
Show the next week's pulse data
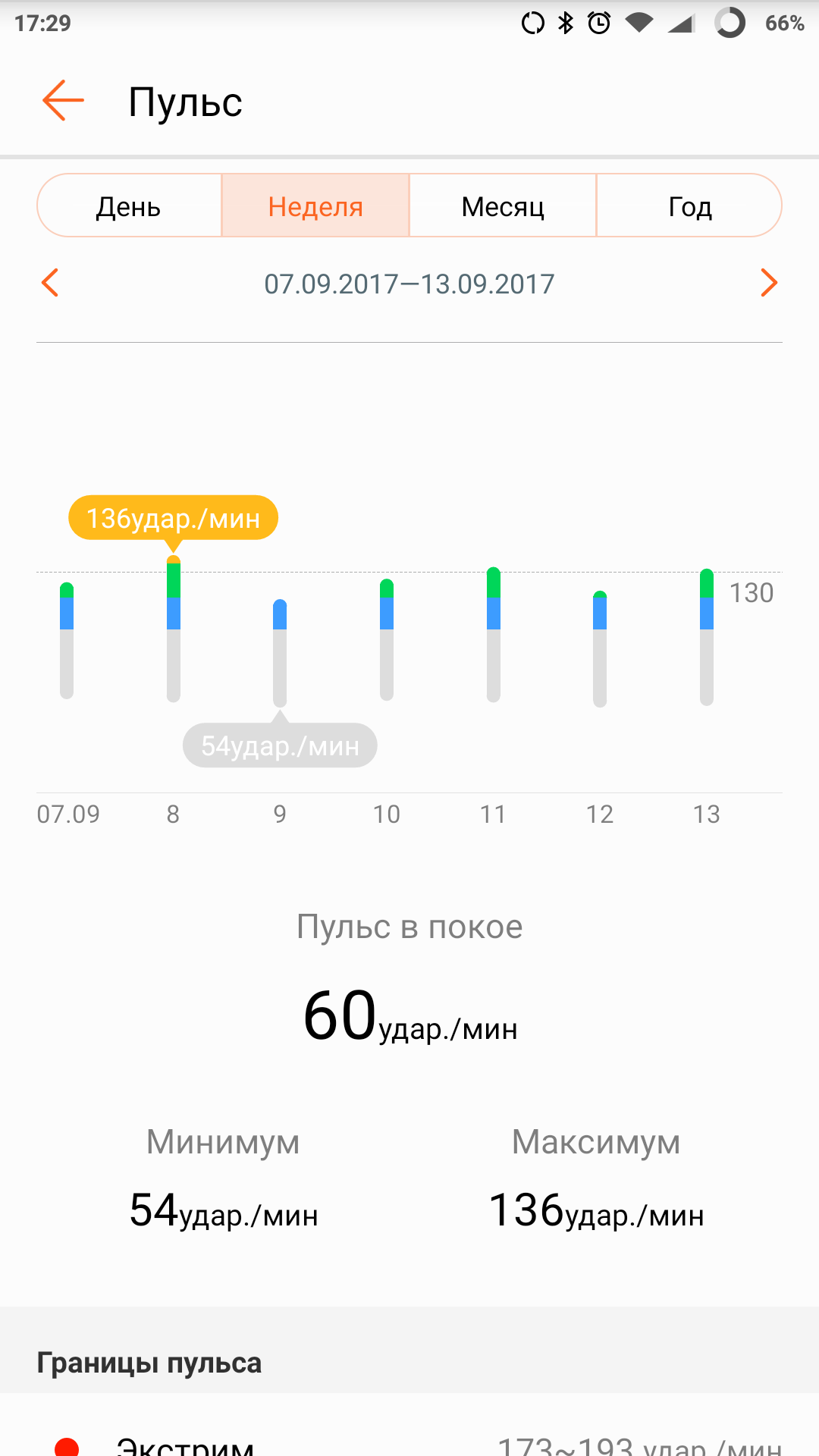[768, 283]
